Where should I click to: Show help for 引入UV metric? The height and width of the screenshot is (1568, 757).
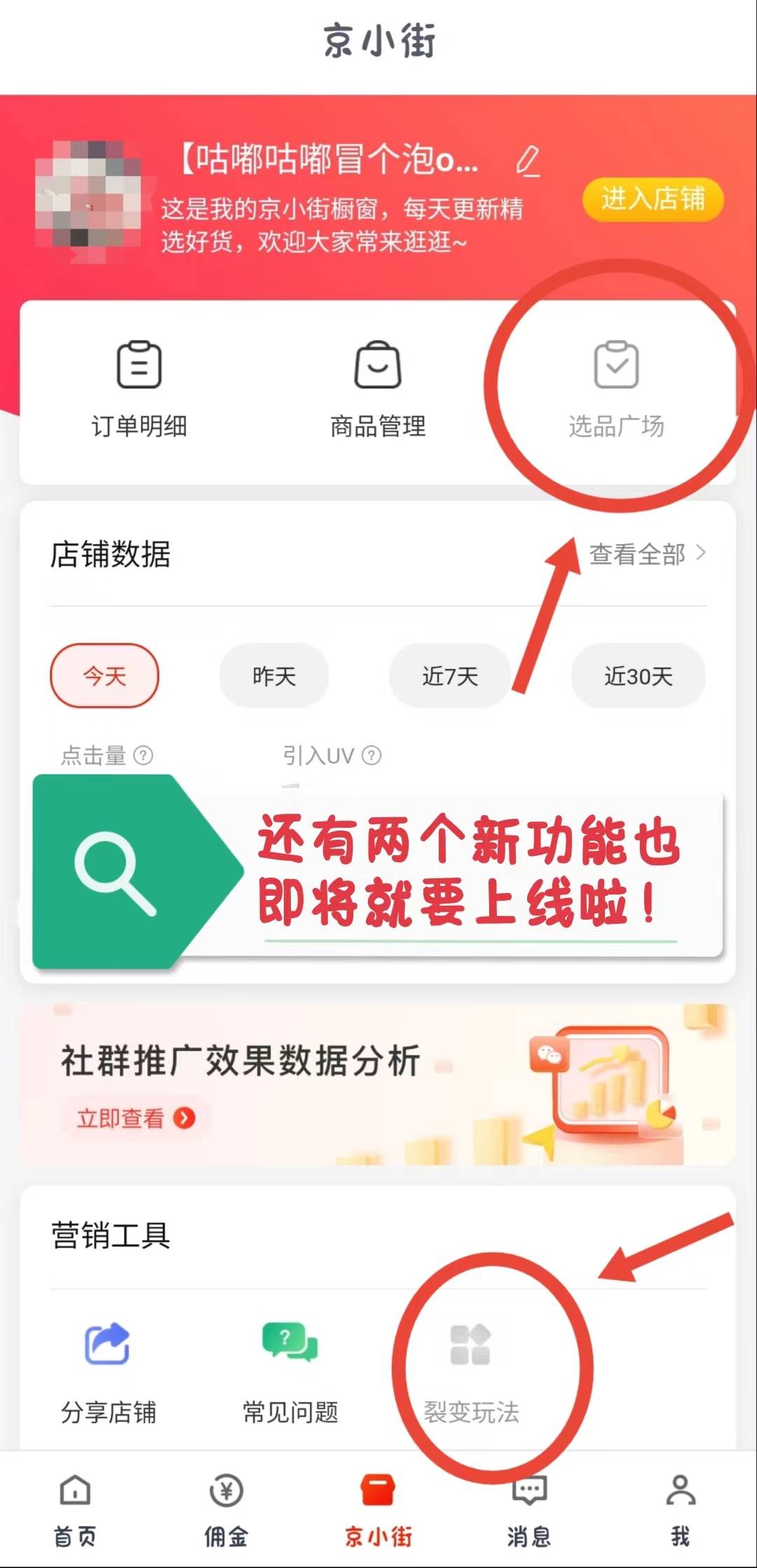pos(371,756)
